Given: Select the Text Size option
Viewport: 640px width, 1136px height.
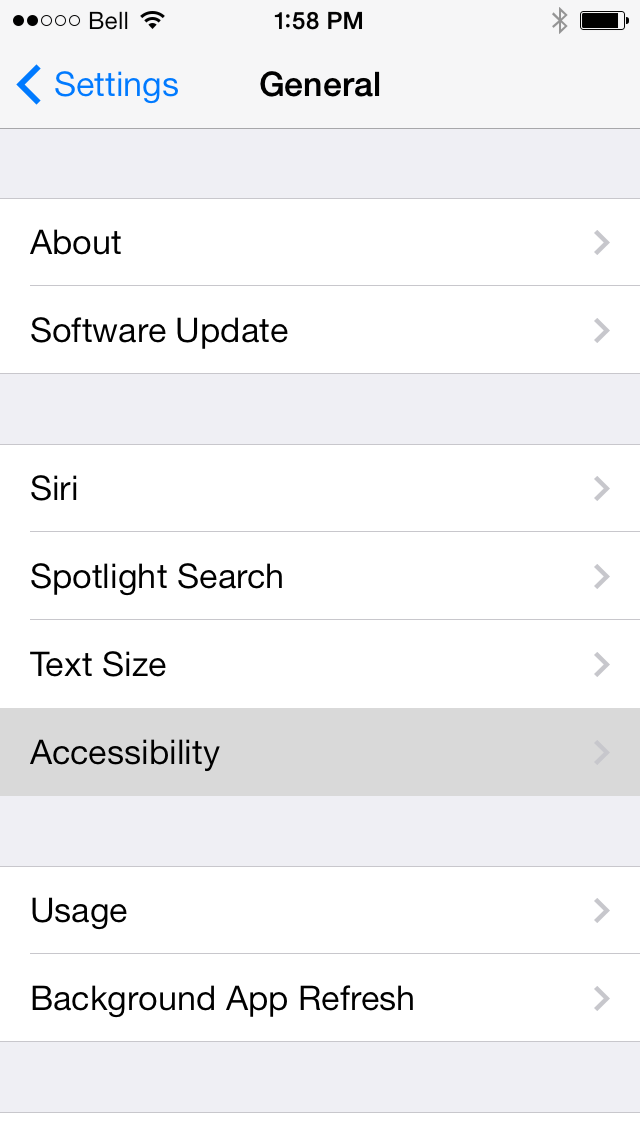Looking at the screenshot, I should [x=320, y=665].
